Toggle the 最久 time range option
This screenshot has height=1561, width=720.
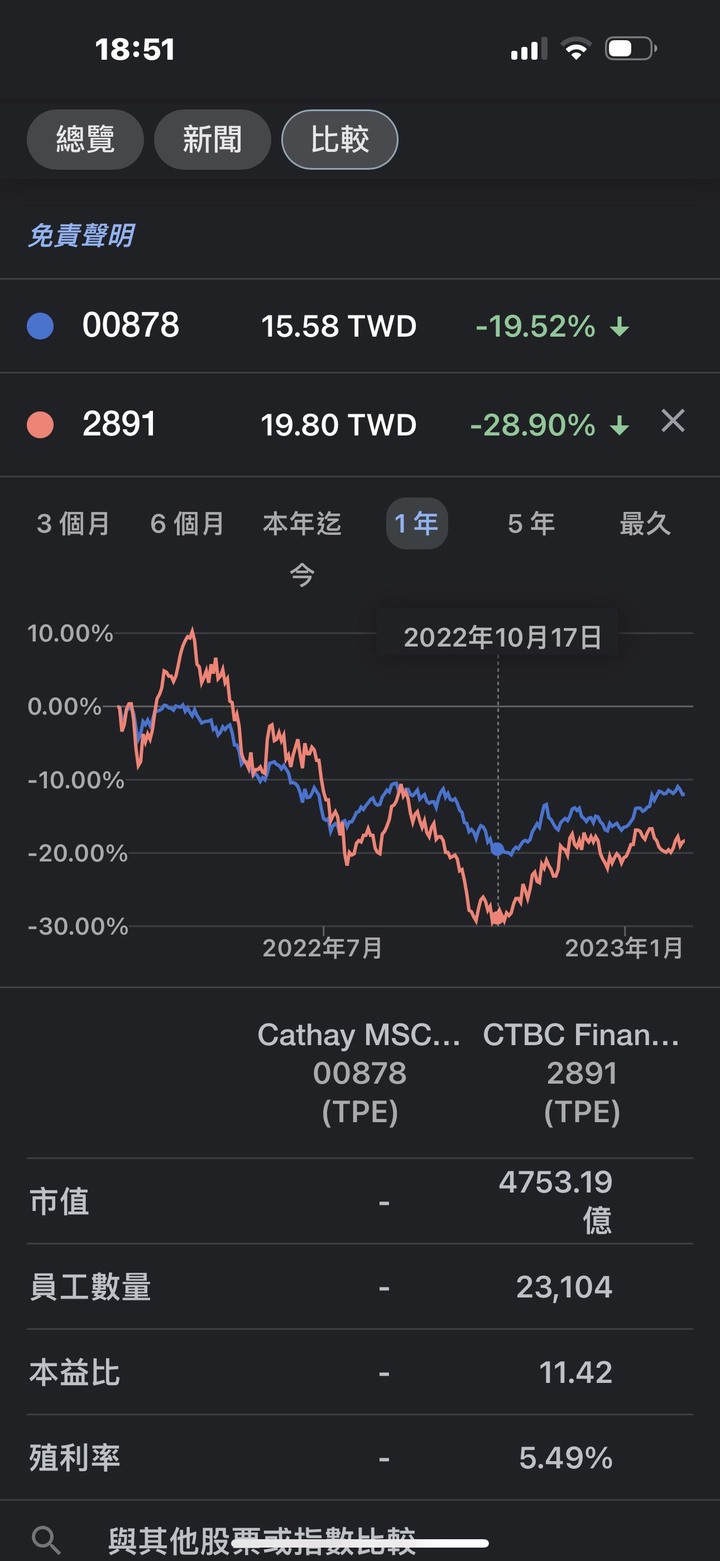(645, 523)
